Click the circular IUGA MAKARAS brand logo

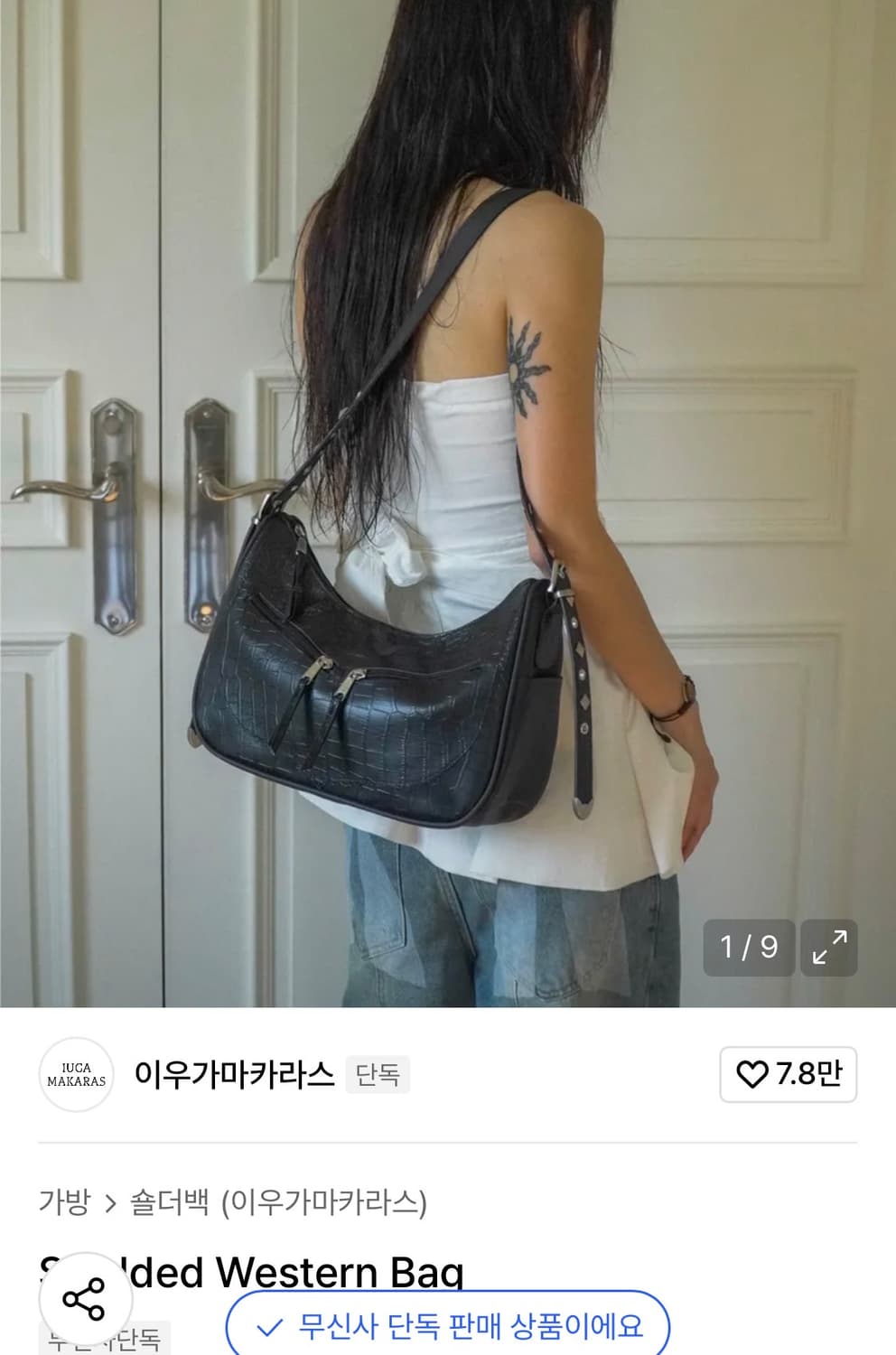point(77,1075)
